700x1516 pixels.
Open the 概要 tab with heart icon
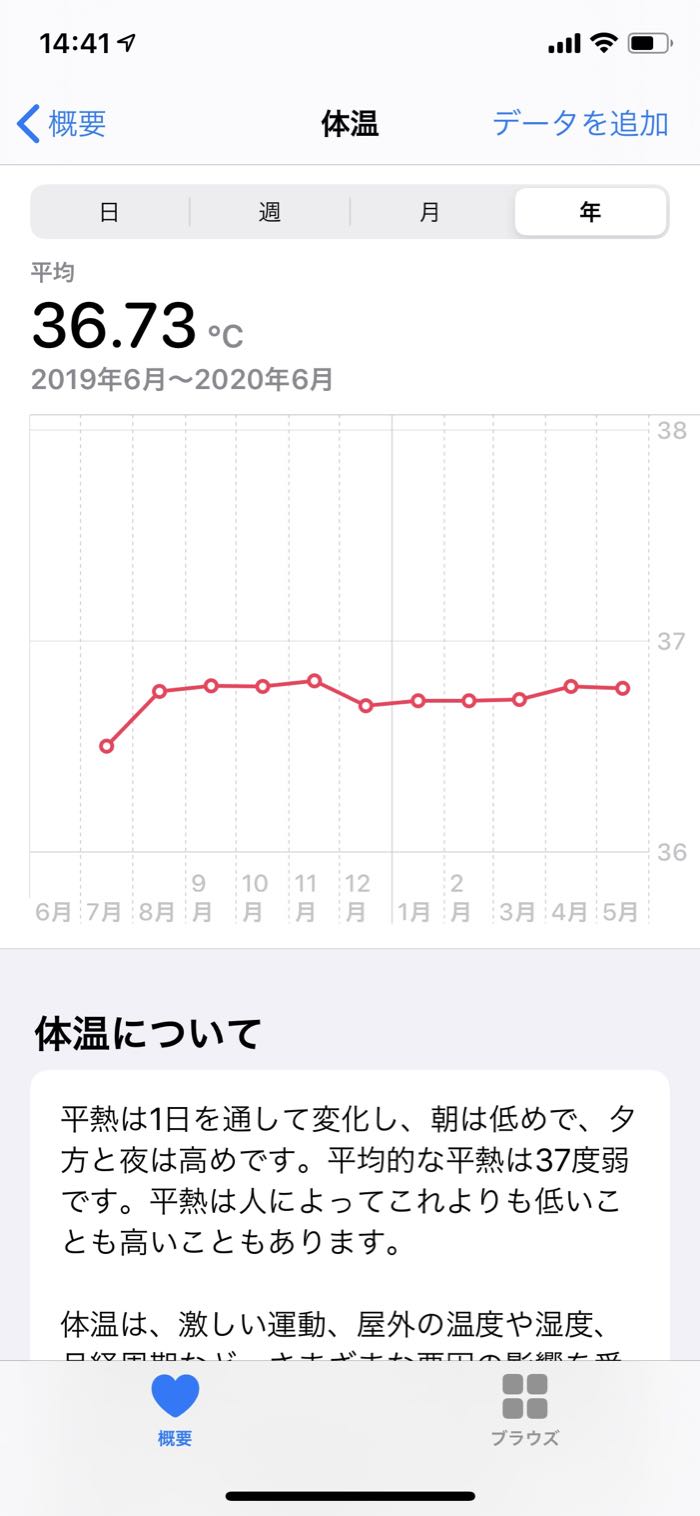pyautogui.click(x=175, y=1410)
